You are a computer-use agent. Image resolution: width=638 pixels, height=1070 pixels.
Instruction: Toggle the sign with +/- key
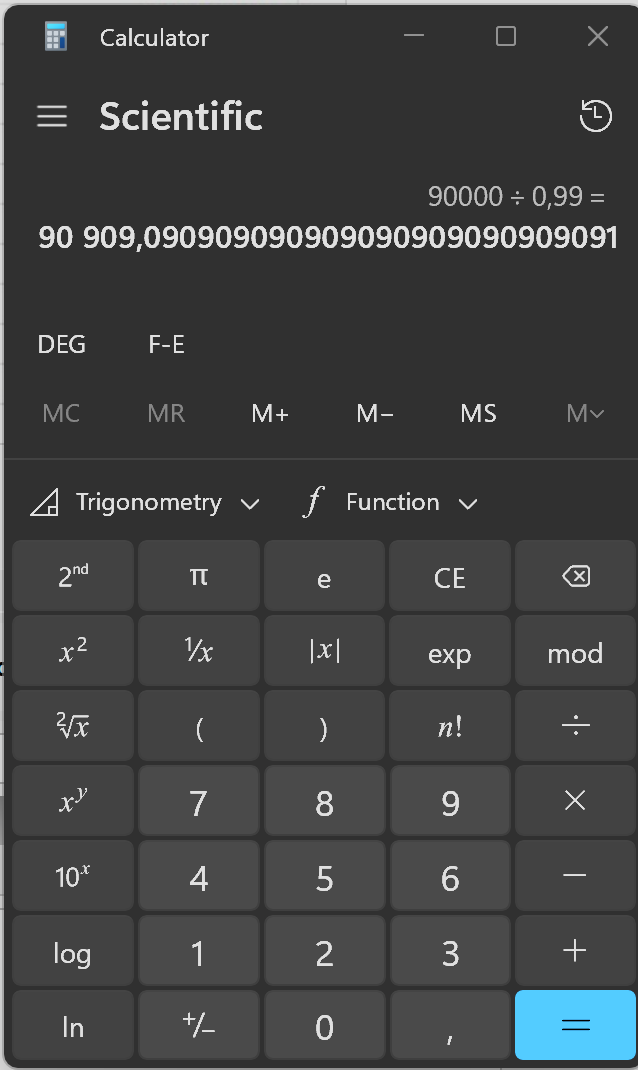199,1025
